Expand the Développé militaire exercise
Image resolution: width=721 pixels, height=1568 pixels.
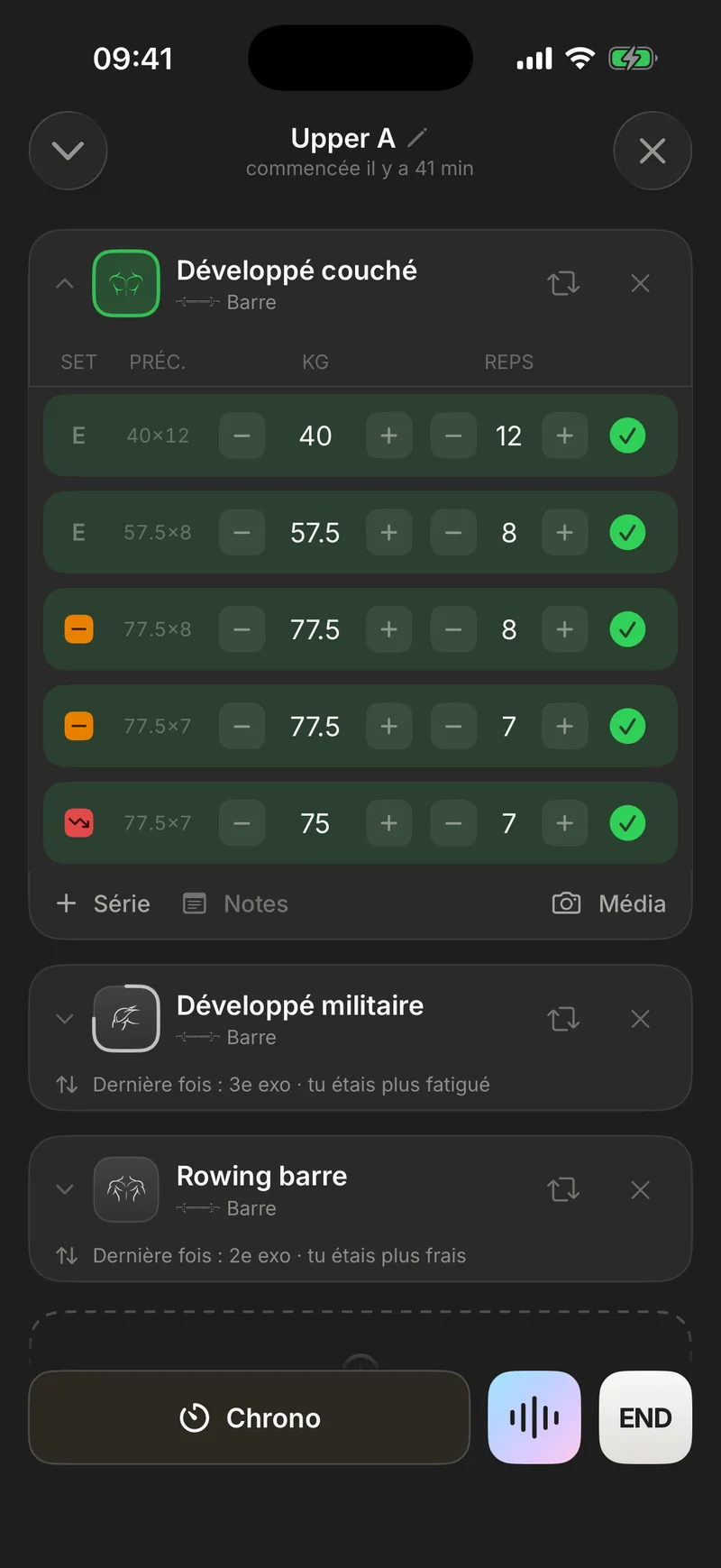(x=65, y=1019)
